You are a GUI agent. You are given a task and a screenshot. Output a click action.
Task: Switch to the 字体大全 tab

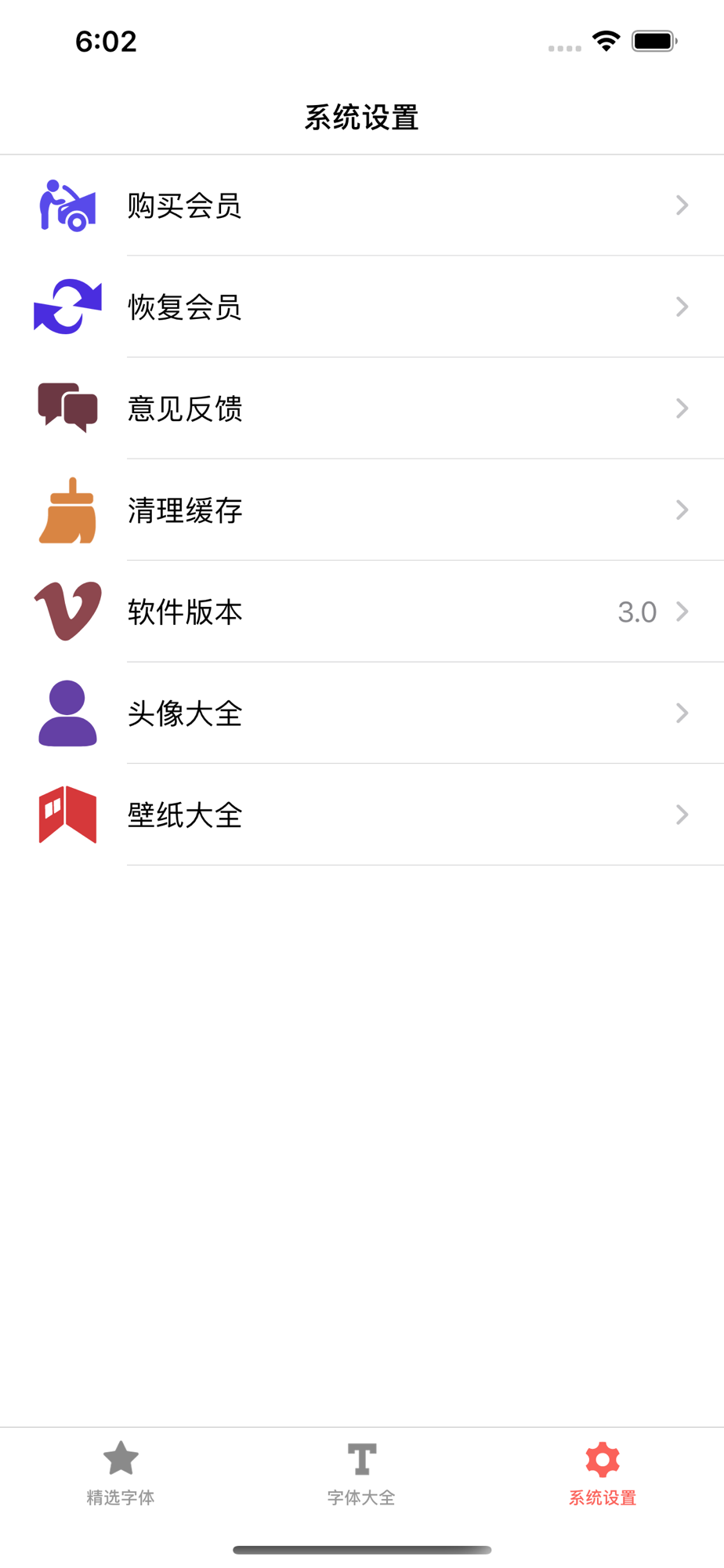pyautogui.click(x=361, y=1474)
